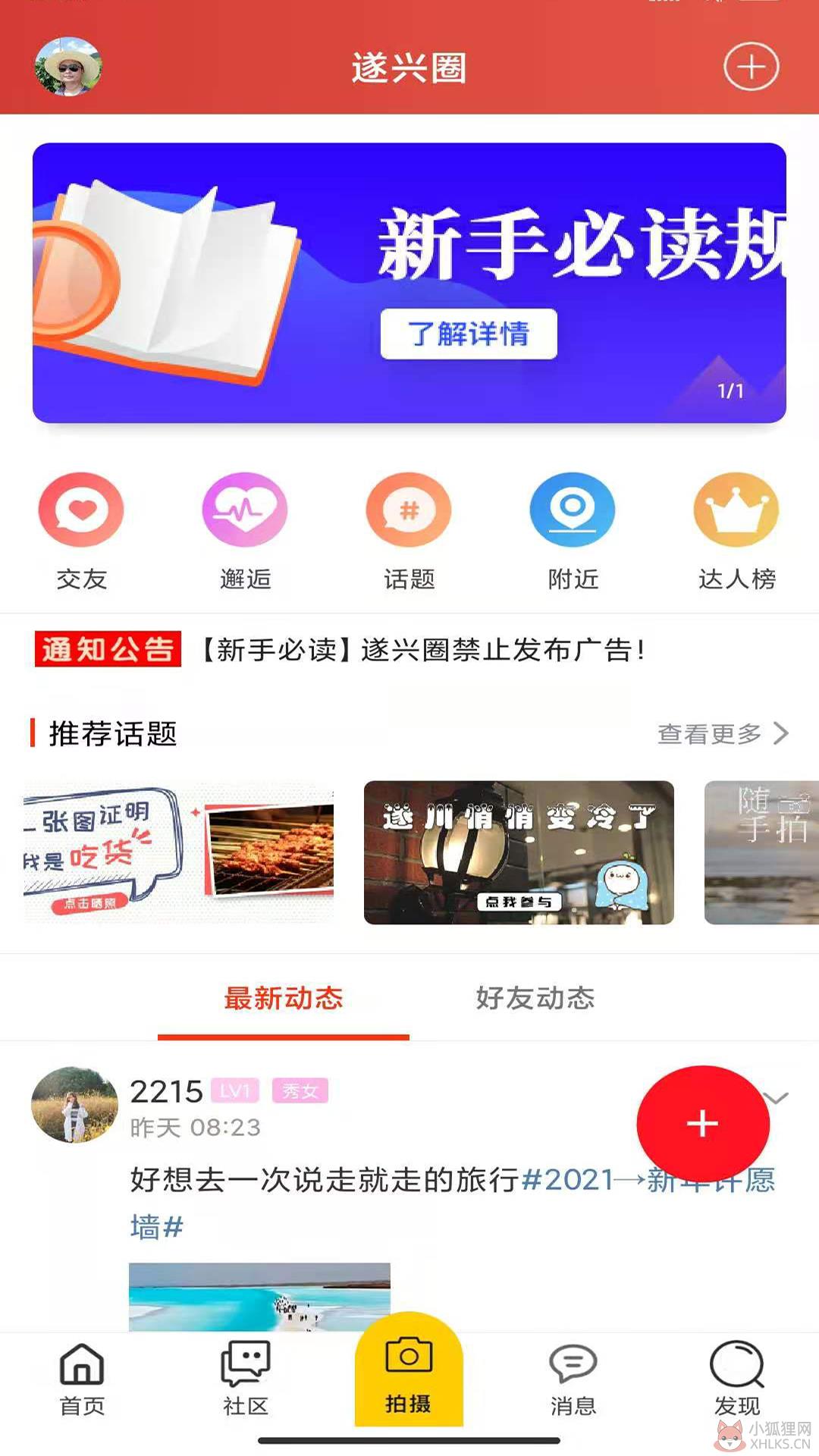Select the 最新动态 tab
The height and width of the screenshot is (1456, 819).
(x=284, y=998)
